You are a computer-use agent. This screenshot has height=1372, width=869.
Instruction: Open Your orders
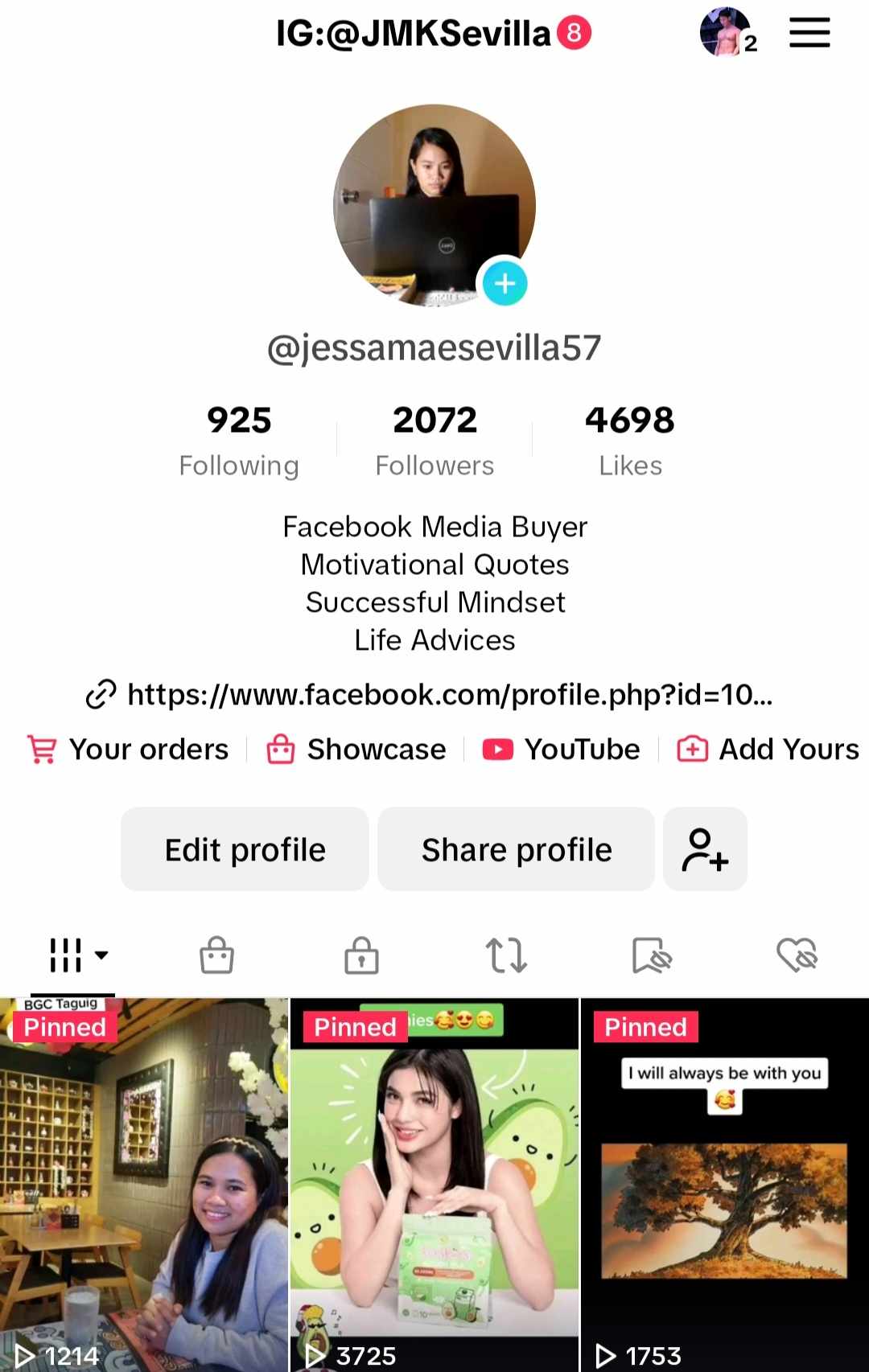click(129, 749)
